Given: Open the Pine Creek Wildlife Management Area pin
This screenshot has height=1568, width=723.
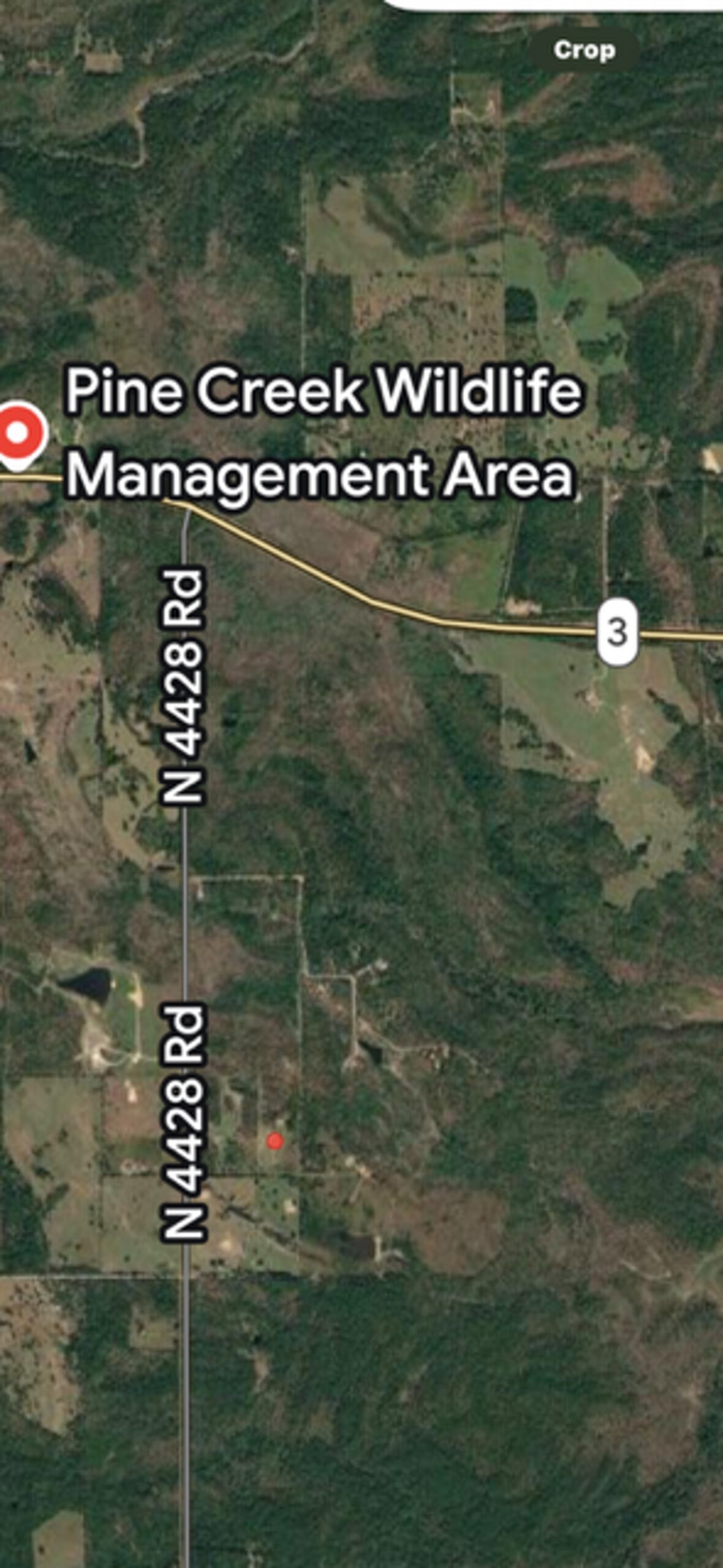Looking at the screenshot, I should [18, 434].
